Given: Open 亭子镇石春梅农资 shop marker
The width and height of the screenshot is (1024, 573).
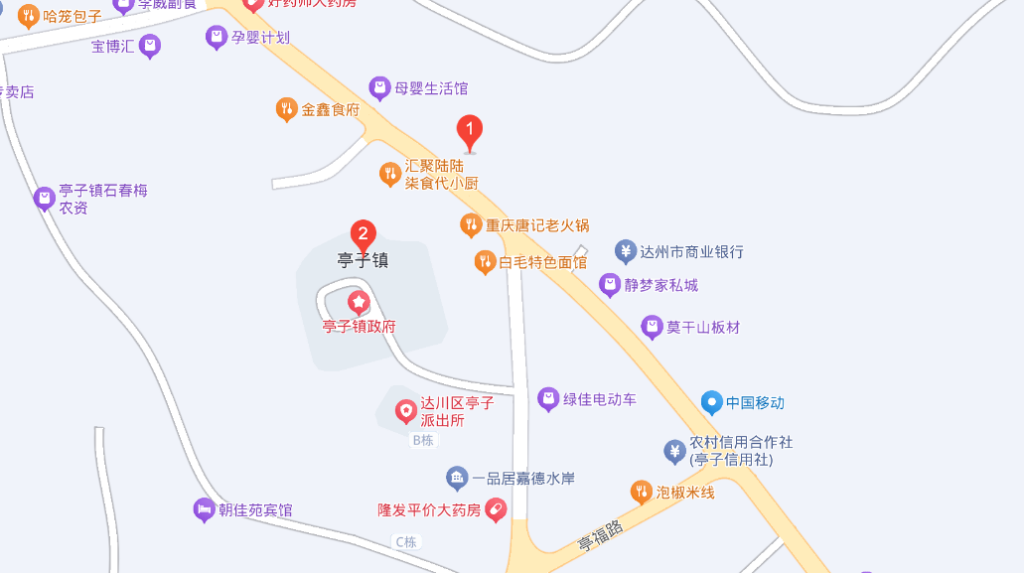Looking at the screenshot, I should [x=44, y=198].
